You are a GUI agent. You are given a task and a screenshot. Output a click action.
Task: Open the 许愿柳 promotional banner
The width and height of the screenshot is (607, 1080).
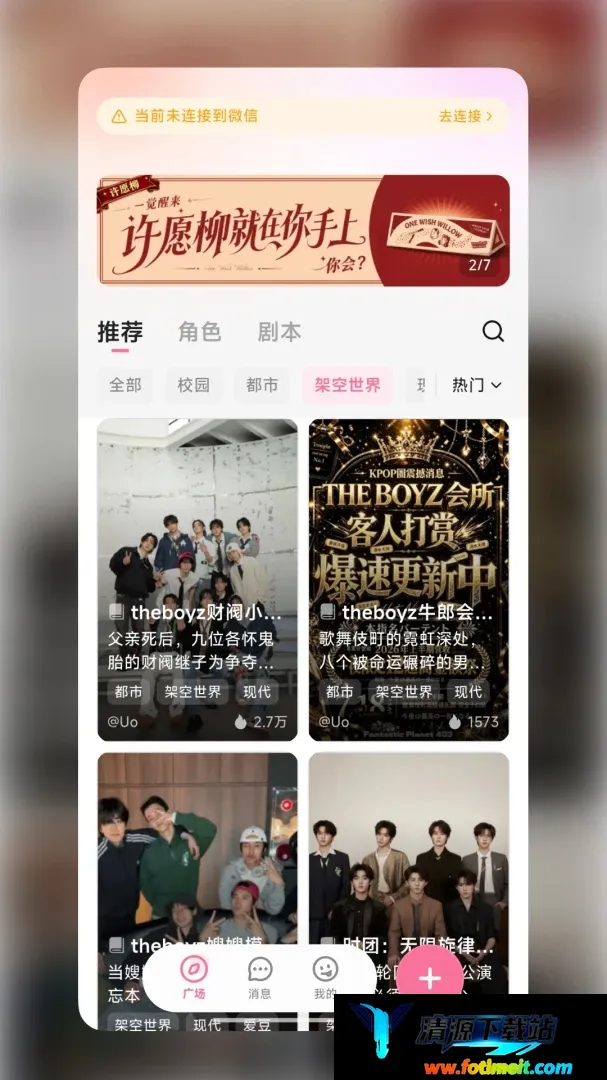click(x=304, y=230)
